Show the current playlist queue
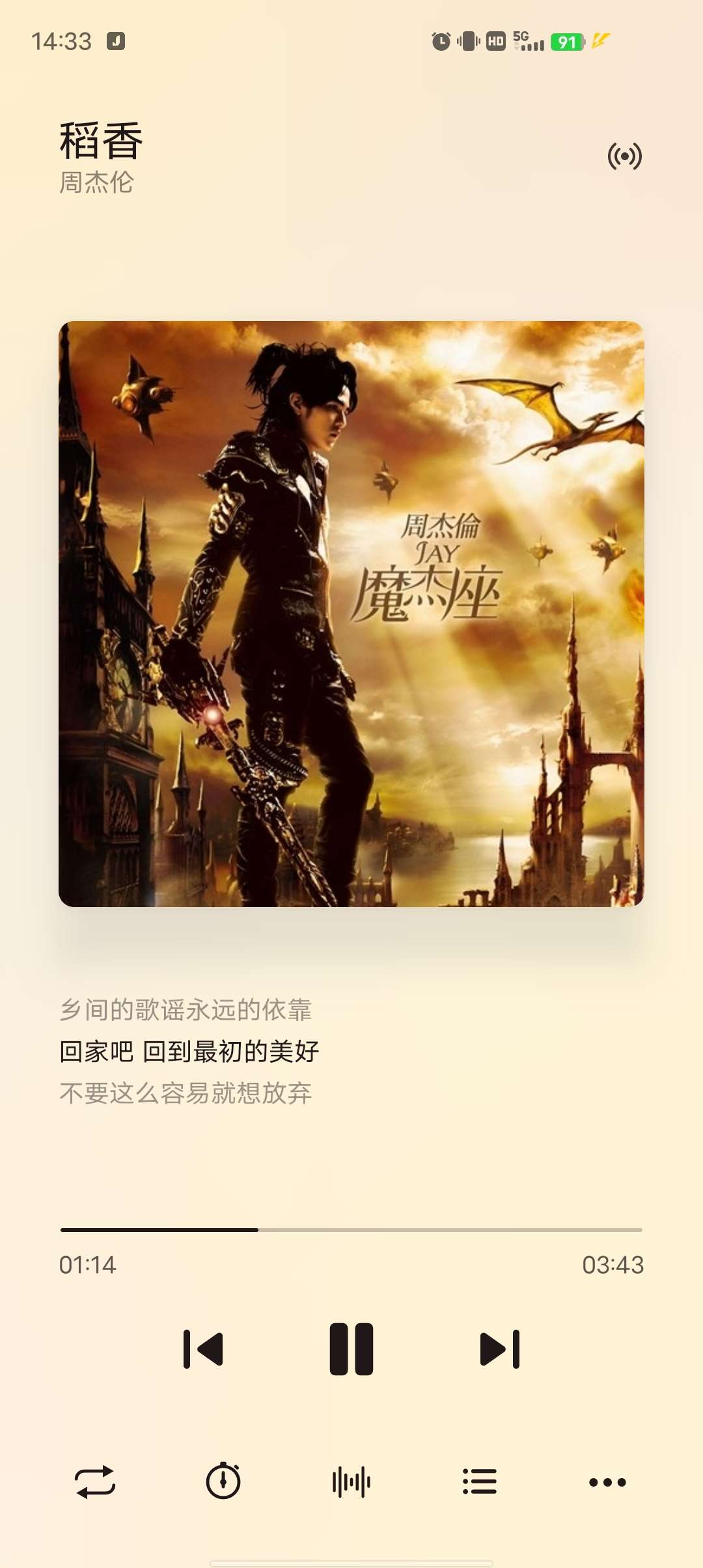 pos(480,1482)
